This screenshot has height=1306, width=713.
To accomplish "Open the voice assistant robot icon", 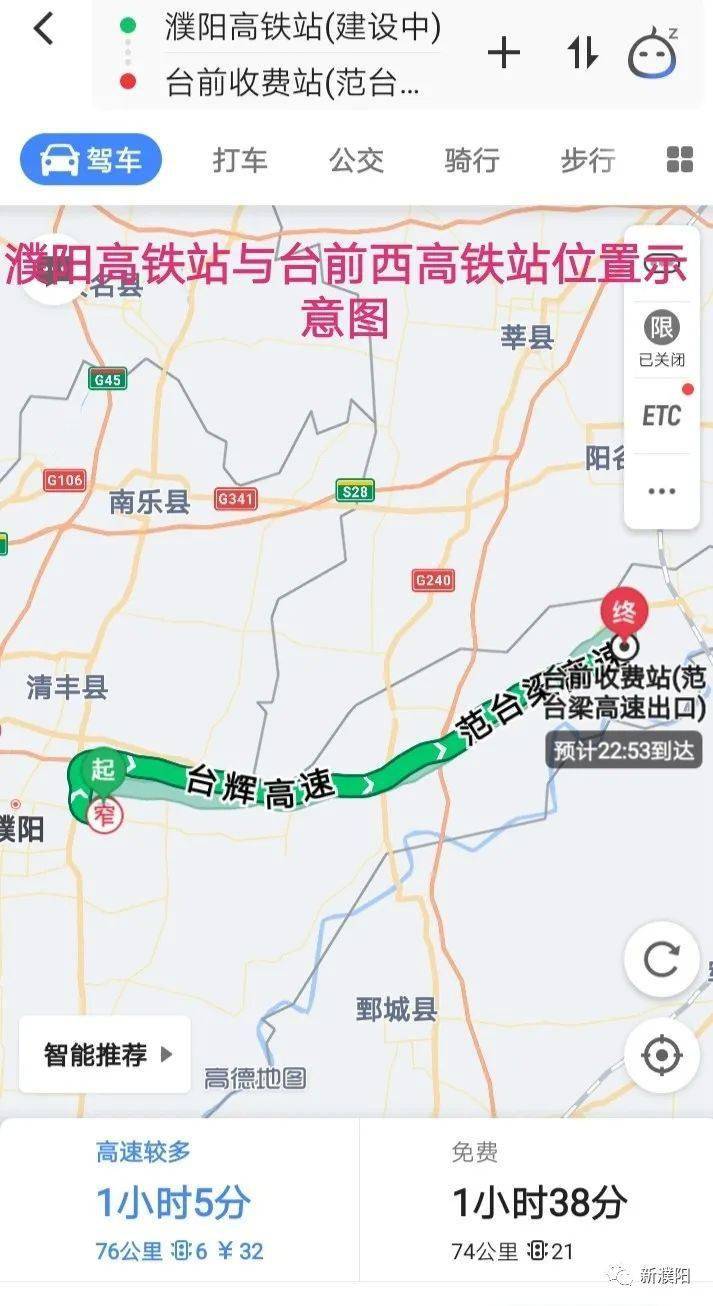I will pyautogui.click(x=653, y=53).
